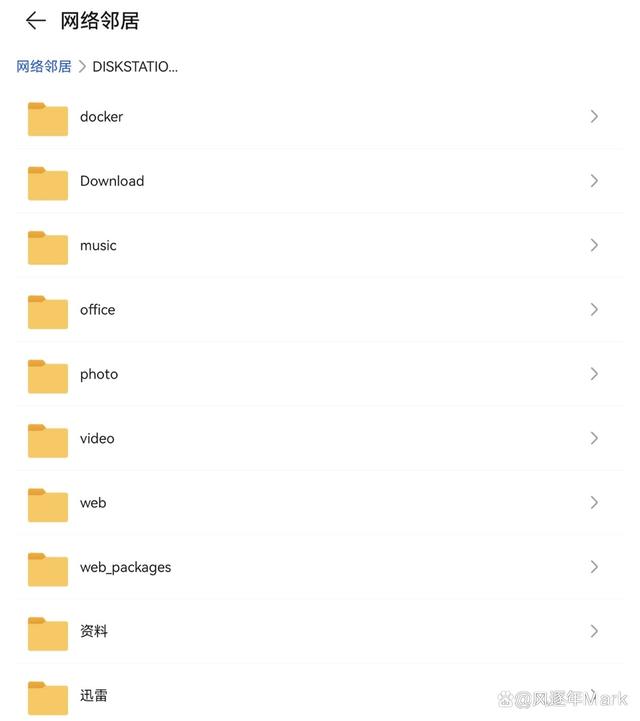
Task: Open the Download folder
Action: [111, 181]
